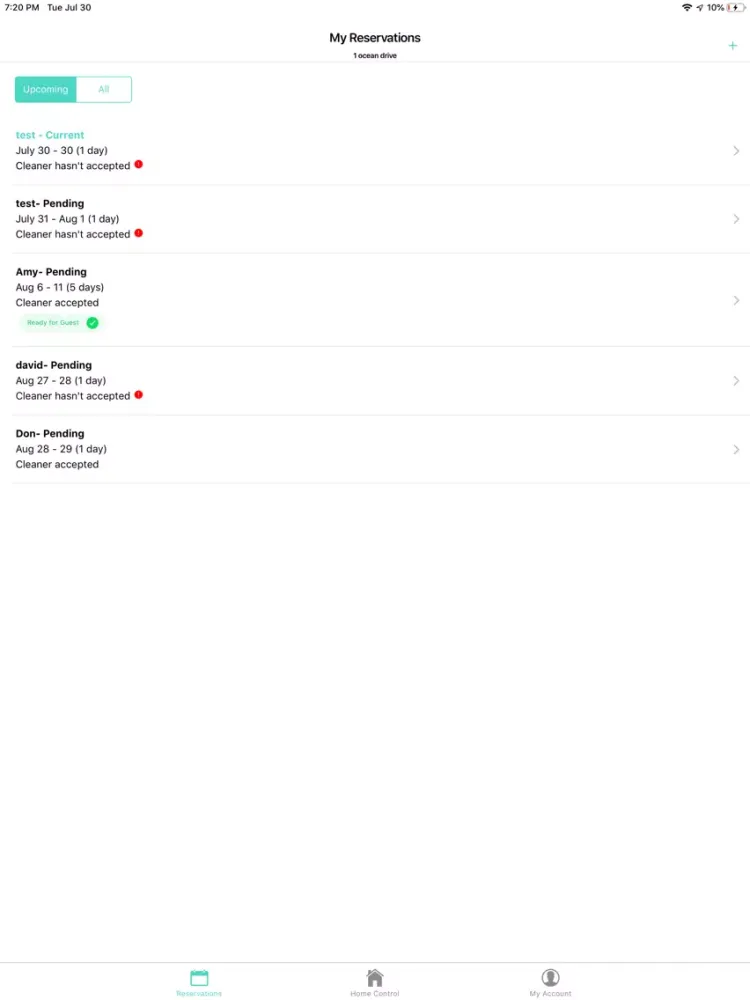Tap the Reservations tab in bottom bar
The width and height of the screenshot is (750, 1000).
[x=199, y=982]
